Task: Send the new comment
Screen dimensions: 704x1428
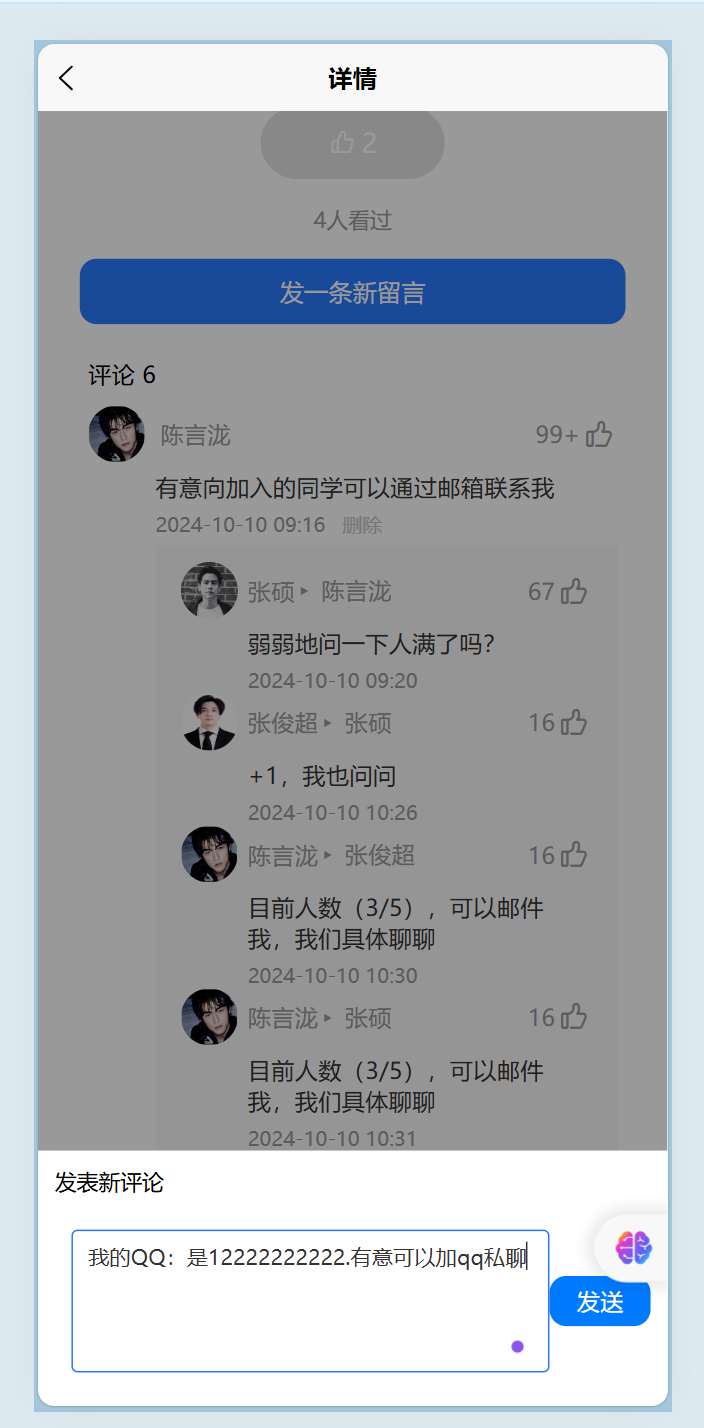Action: (x=600, y=1301)
